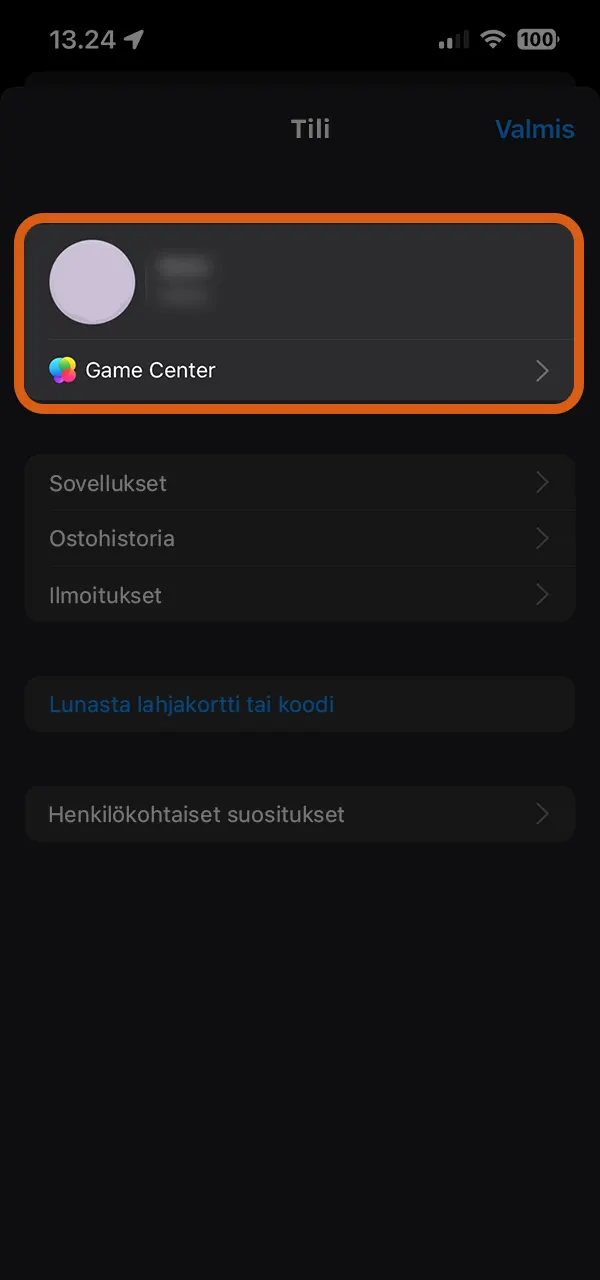Image resolution: width=600 pixels, height=1280 pixels.
Task: Open Henkilökohtaiset suositukset
Action: point(300,814)
